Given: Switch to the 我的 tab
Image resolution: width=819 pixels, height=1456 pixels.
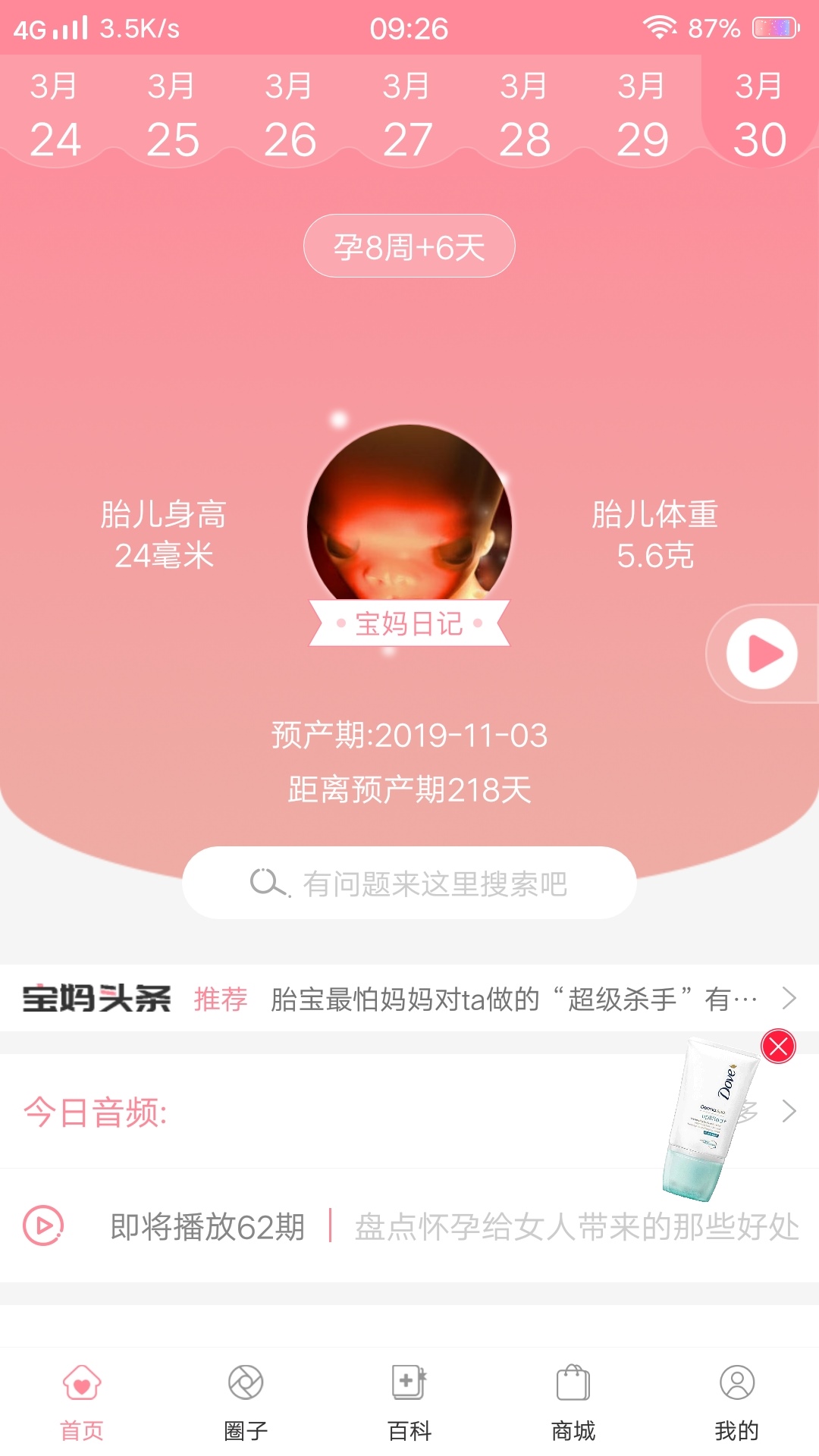Looking at the screenshot, I should pos(736,1401).
